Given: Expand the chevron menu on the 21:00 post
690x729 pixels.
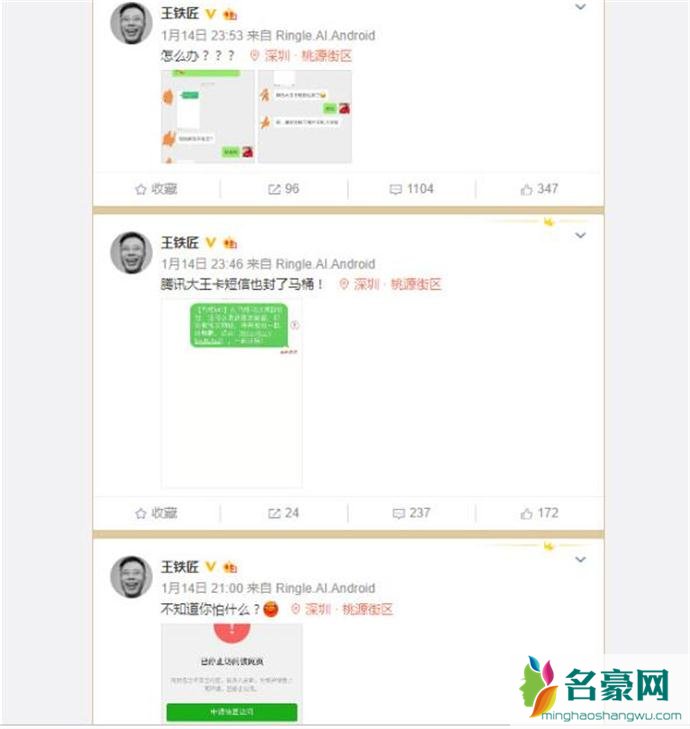Looking at the screenshot, I should point(580,560).
